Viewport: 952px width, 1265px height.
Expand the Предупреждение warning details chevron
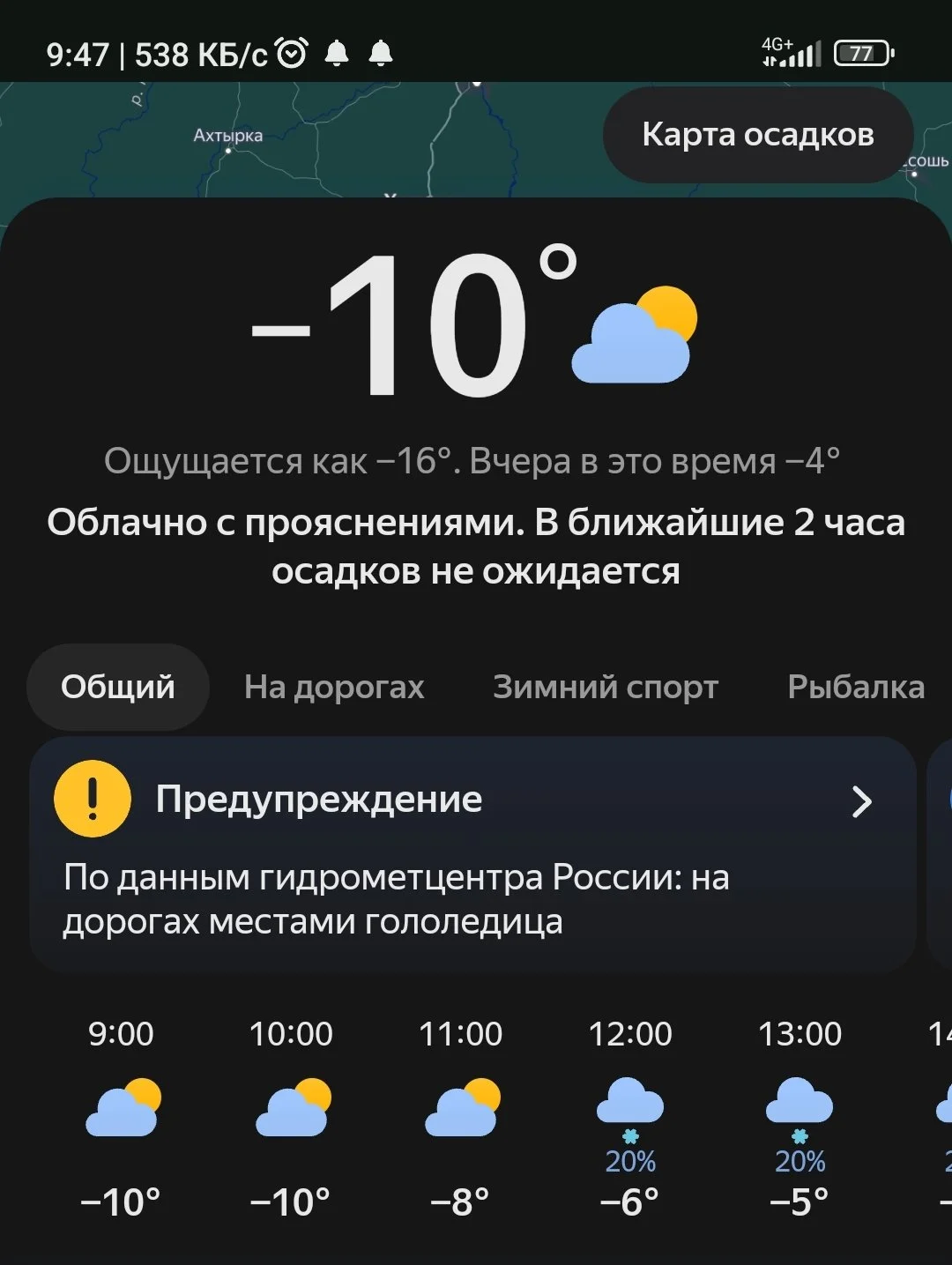862,802
